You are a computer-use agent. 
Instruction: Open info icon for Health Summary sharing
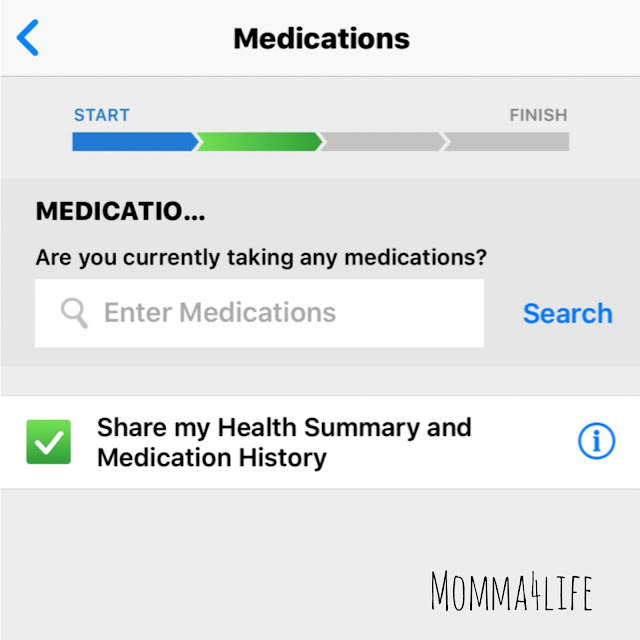[x=596, y=441]
